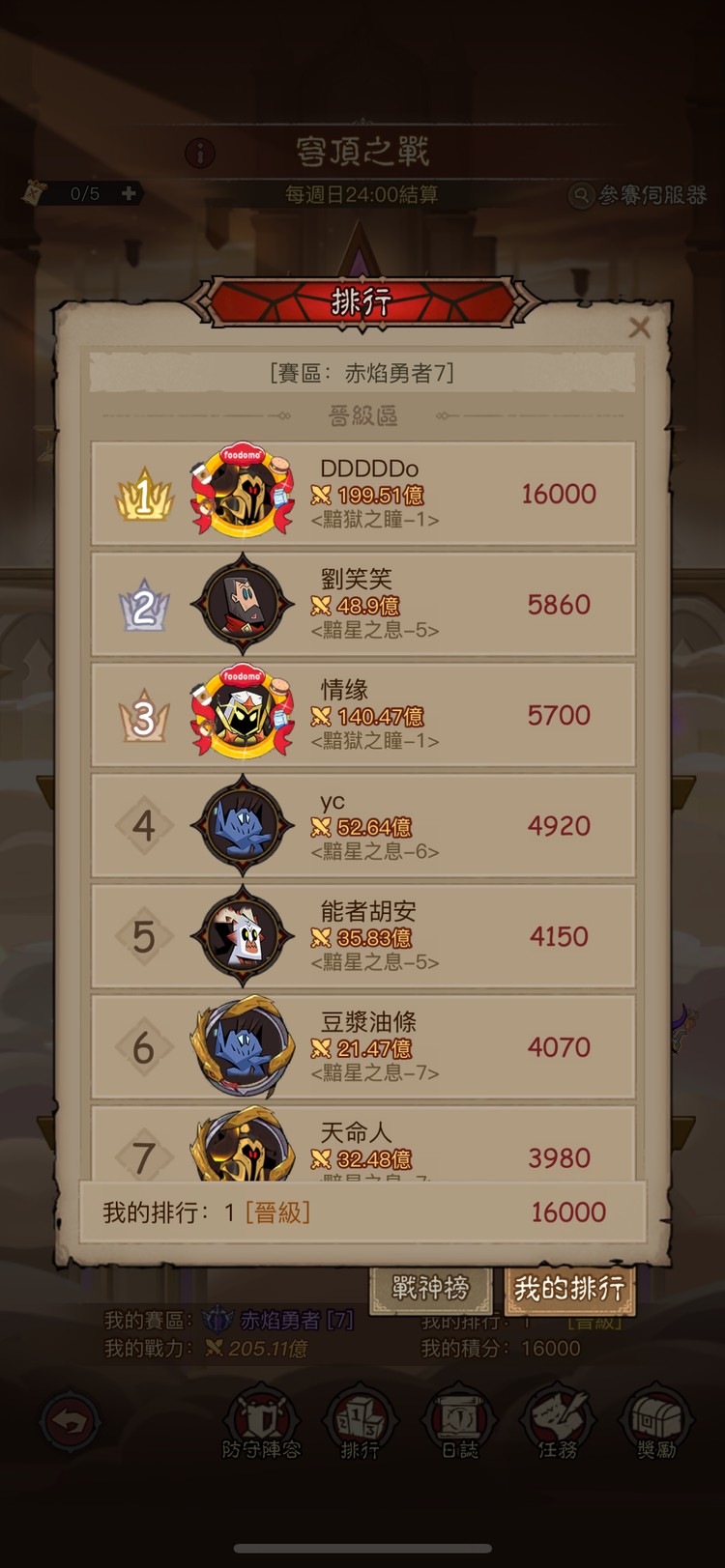Close the 排行 ranking popup
Viewport: 725px width, 1568px height.
(639, 328)
